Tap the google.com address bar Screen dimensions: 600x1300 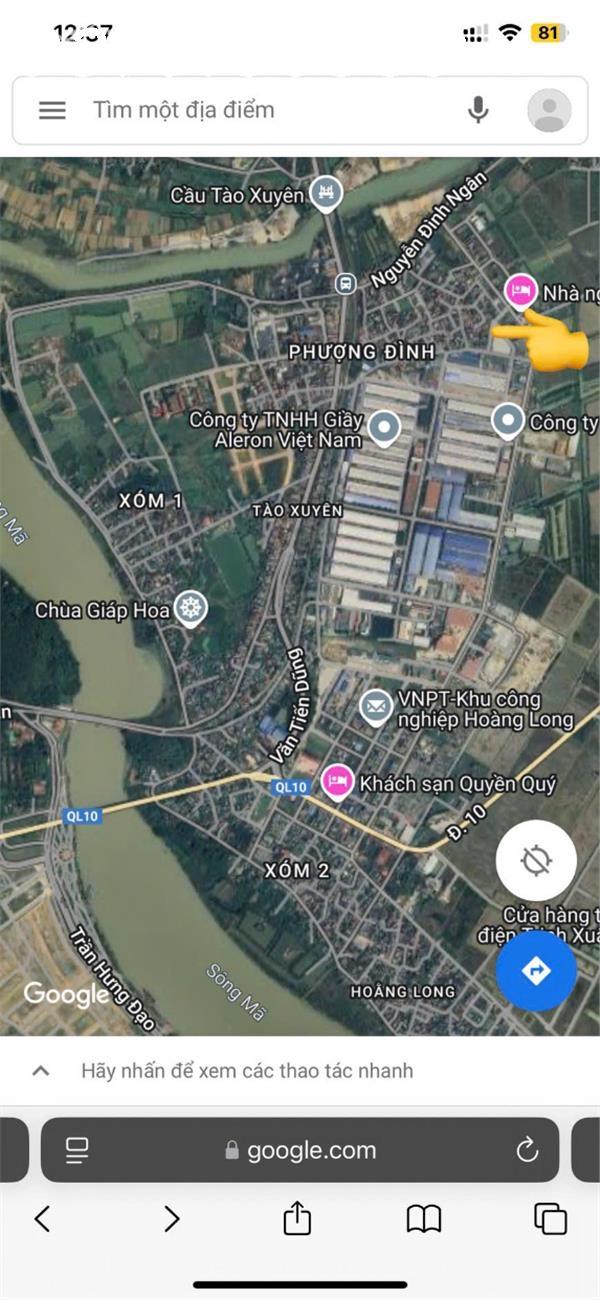[300, 1150]
